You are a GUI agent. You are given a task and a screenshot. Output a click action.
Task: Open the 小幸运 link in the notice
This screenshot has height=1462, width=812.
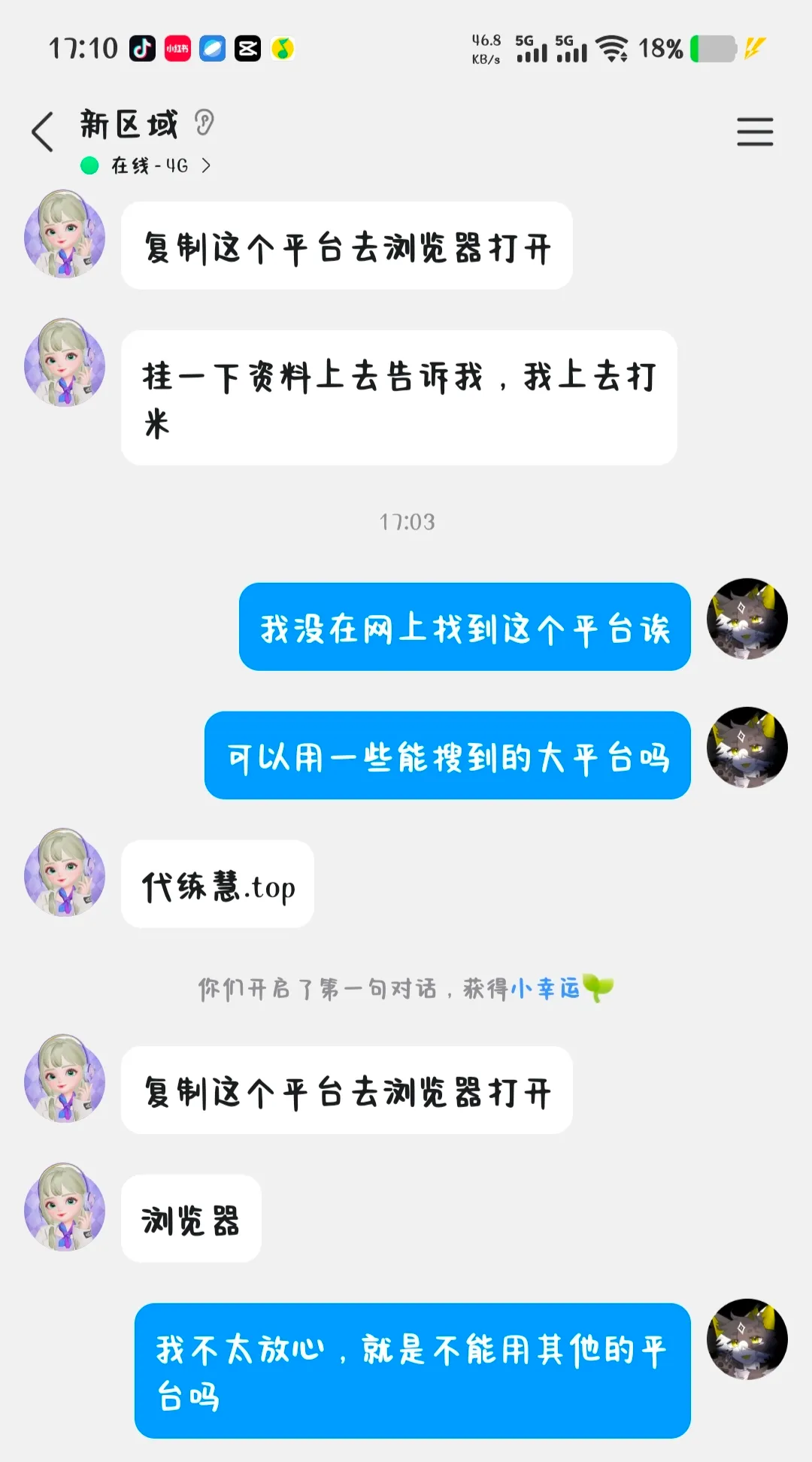546,987
